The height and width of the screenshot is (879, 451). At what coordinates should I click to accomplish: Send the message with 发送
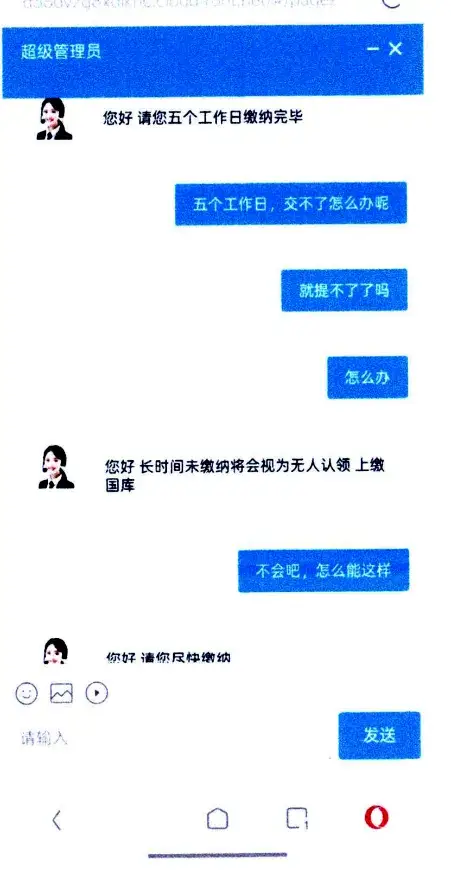click(x=379, y=735)
